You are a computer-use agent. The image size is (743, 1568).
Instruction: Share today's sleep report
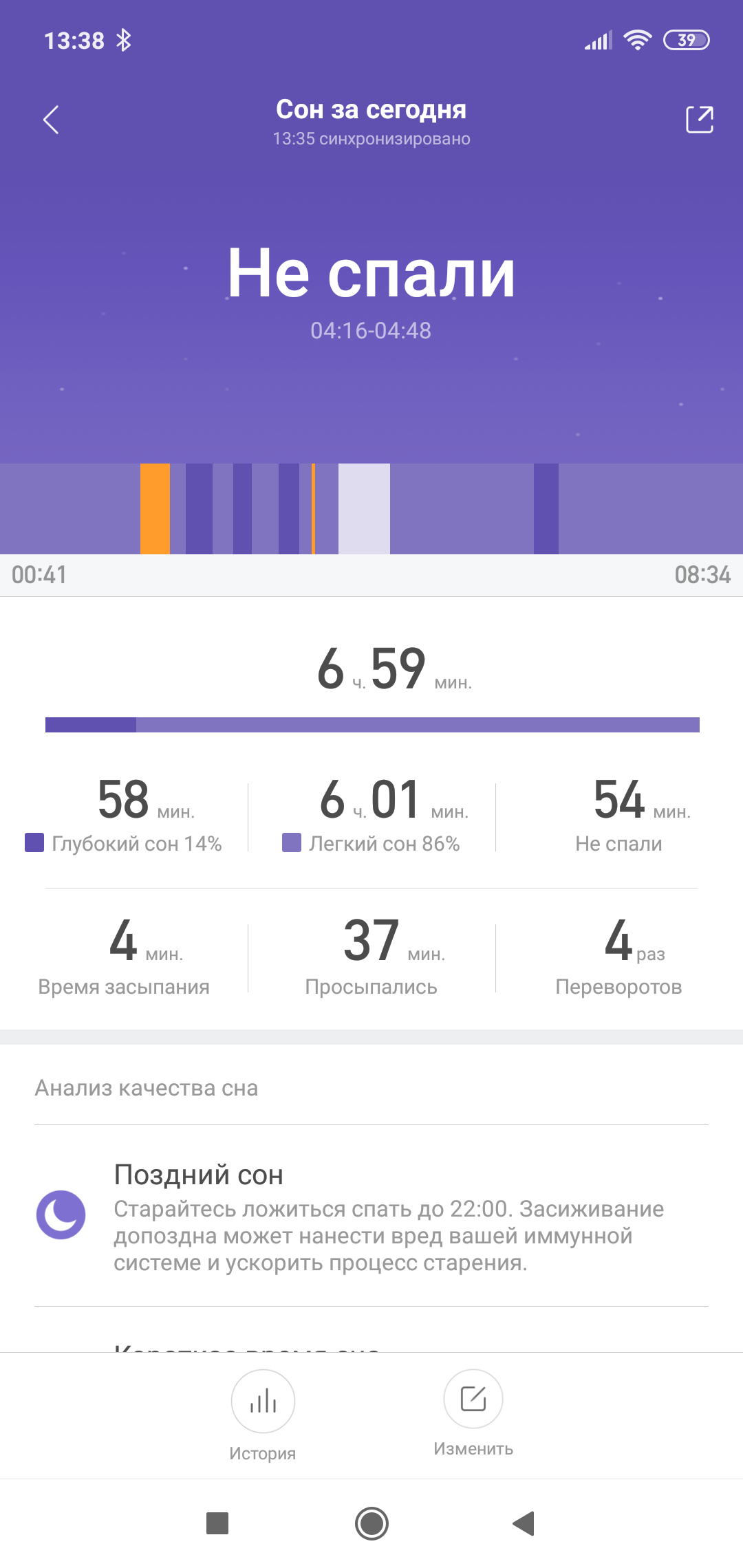pos(699,120)
